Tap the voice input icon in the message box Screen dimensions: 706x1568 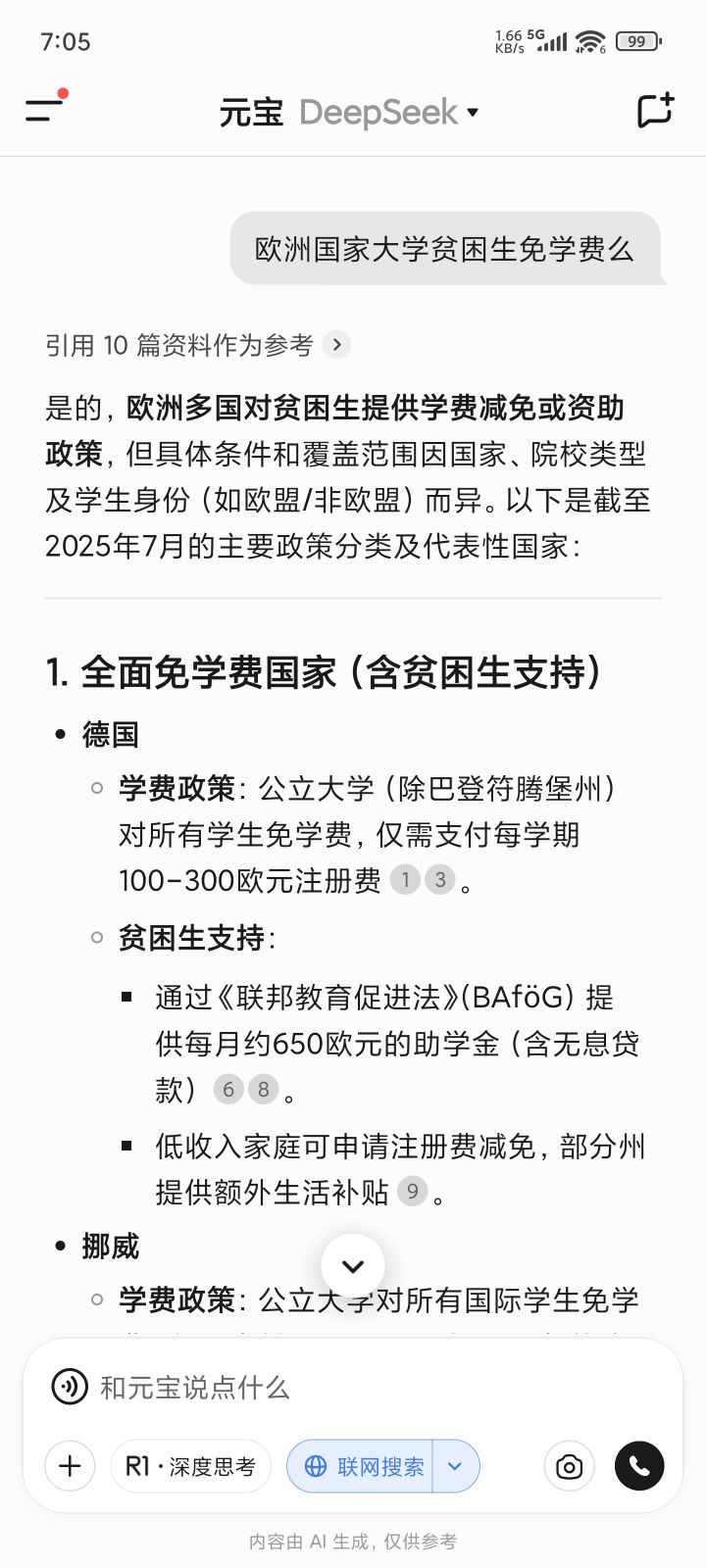click(x=70, y=1387)
